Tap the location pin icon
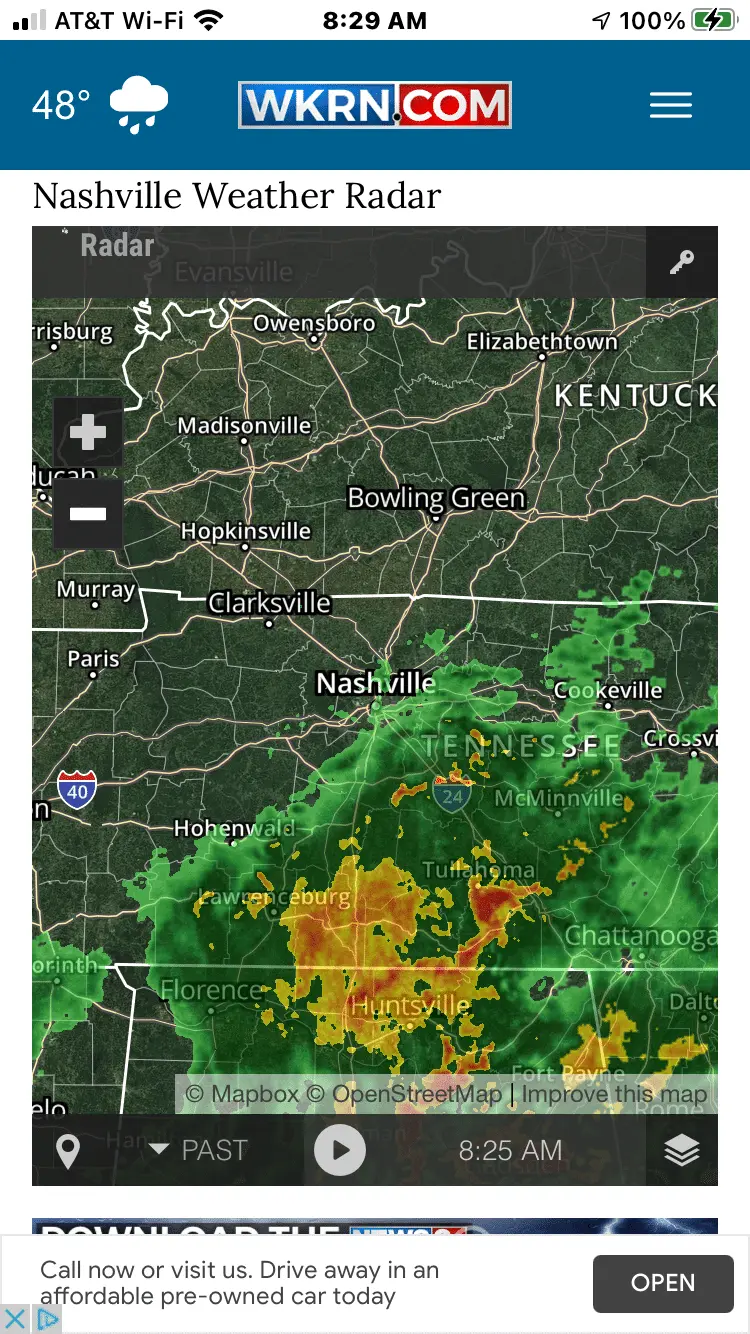 [x=68, y=1151]
